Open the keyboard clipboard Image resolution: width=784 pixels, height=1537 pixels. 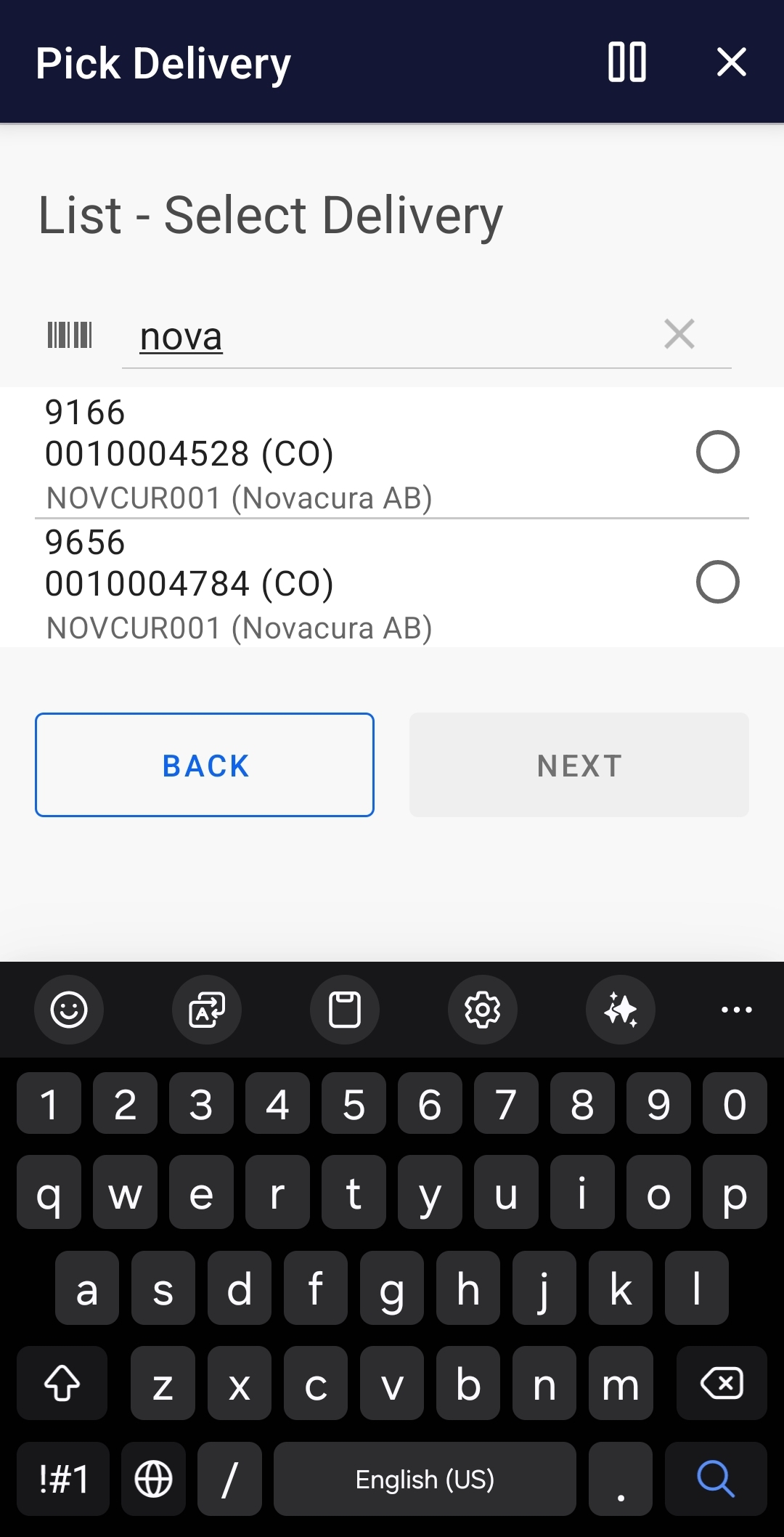344,1010
